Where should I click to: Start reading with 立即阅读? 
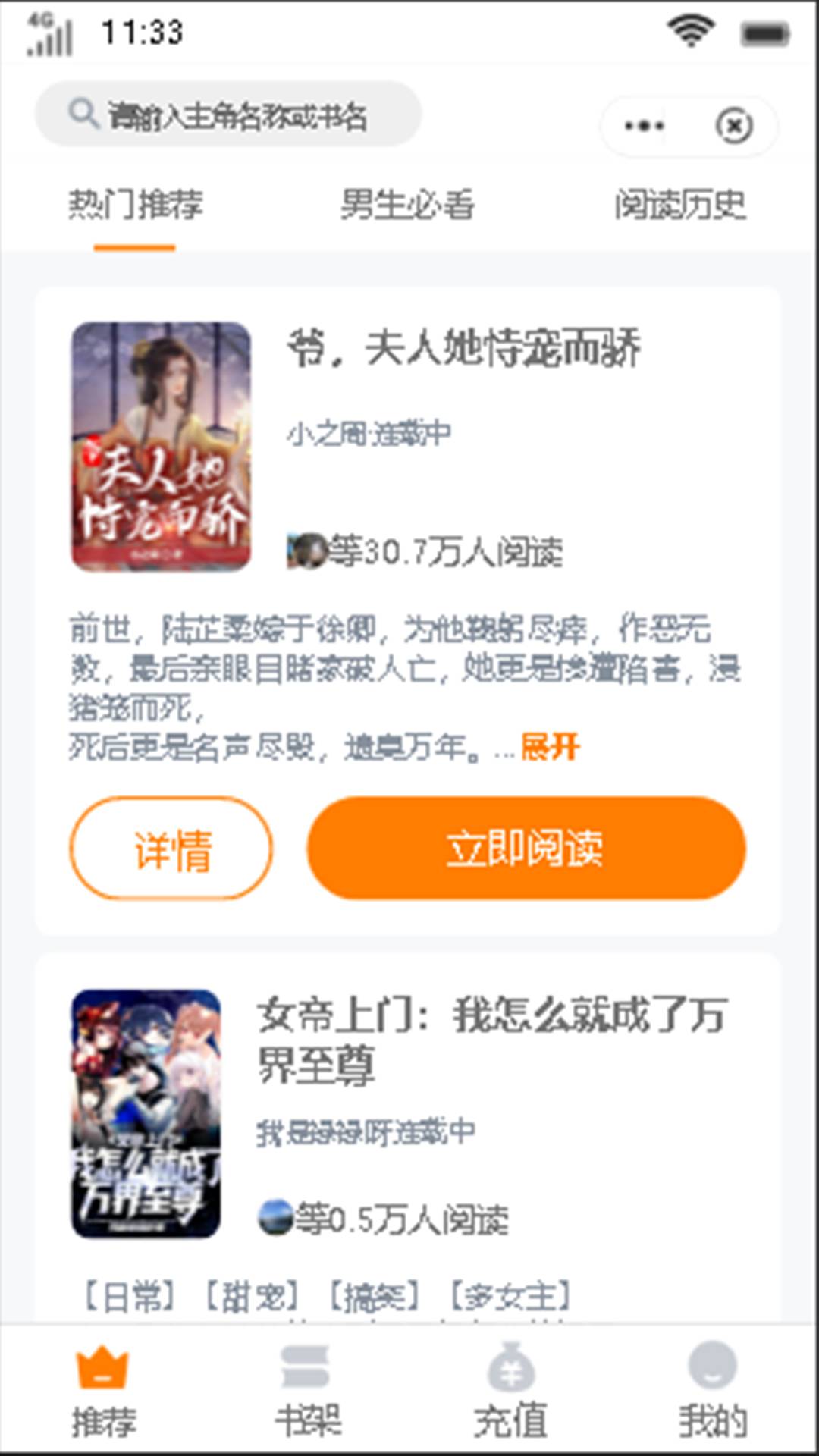(526, 848)
